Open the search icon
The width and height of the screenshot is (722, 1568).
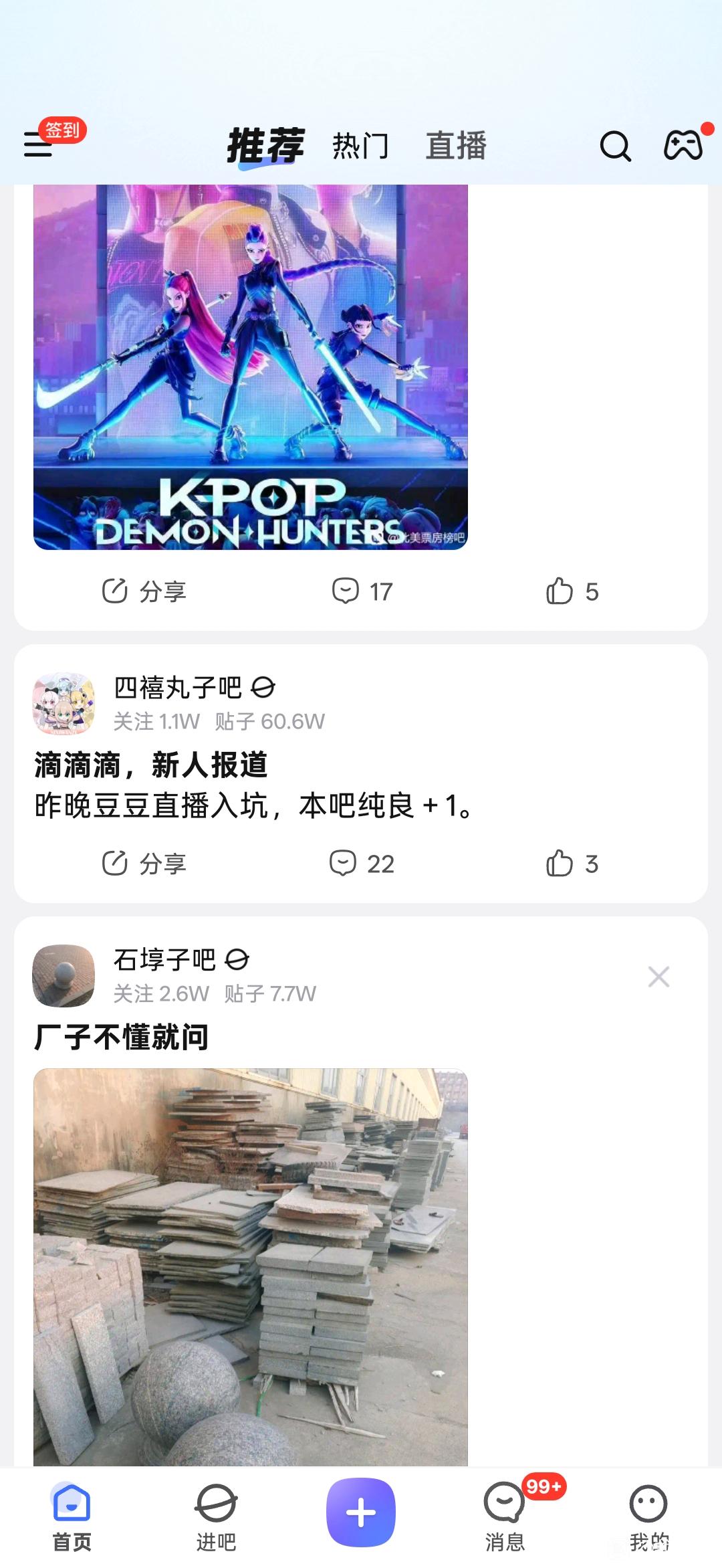click(615, 146)
